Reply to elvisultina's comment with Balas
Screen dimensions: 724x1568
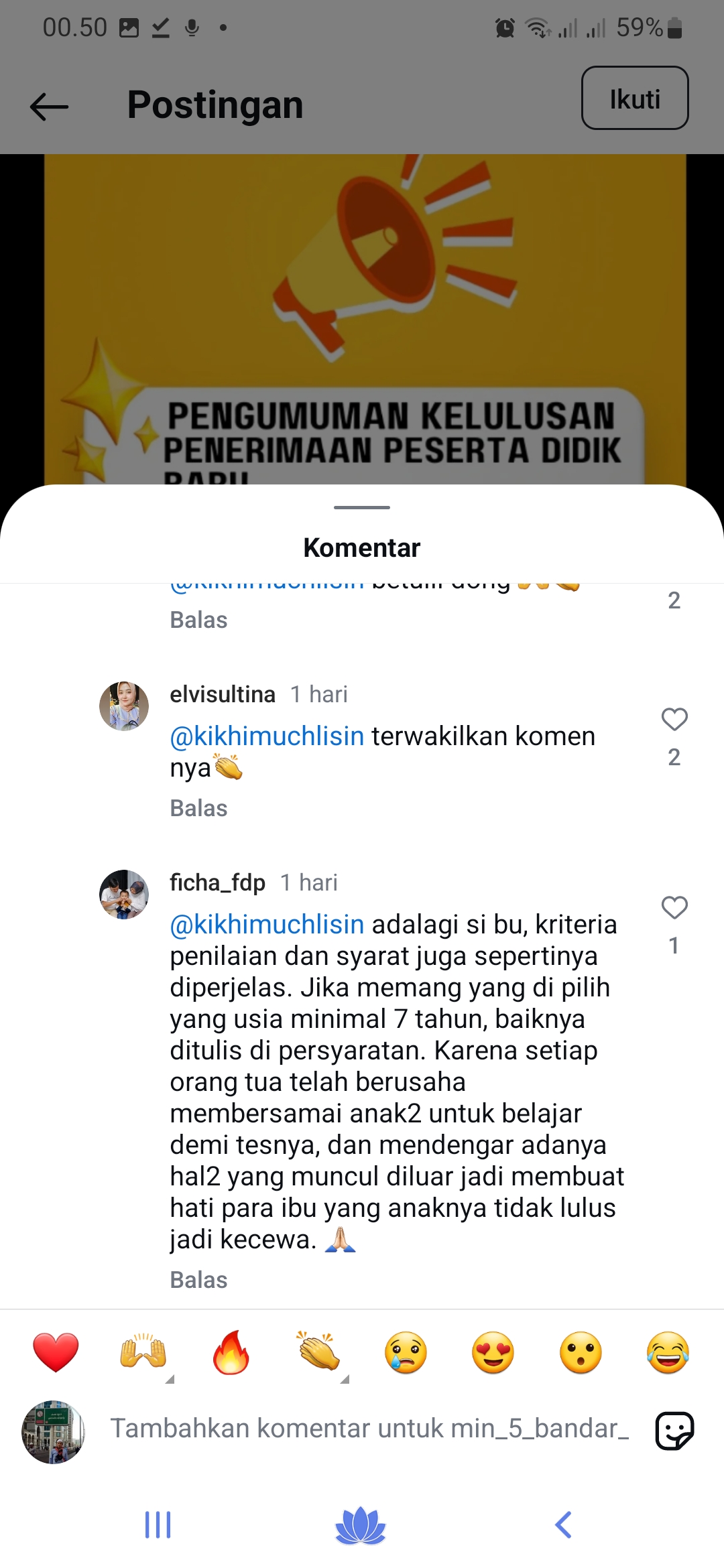coord(198,808)
